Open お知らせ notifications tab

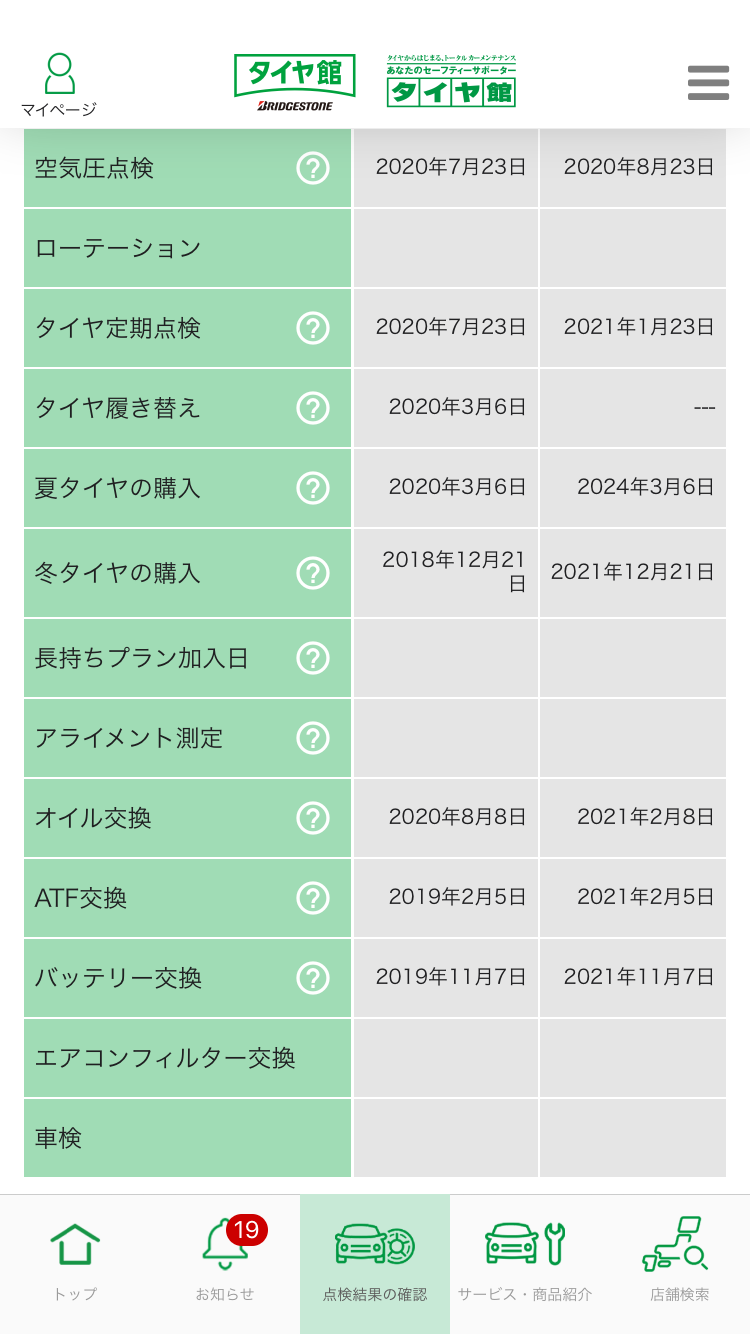pos(225,1264)
